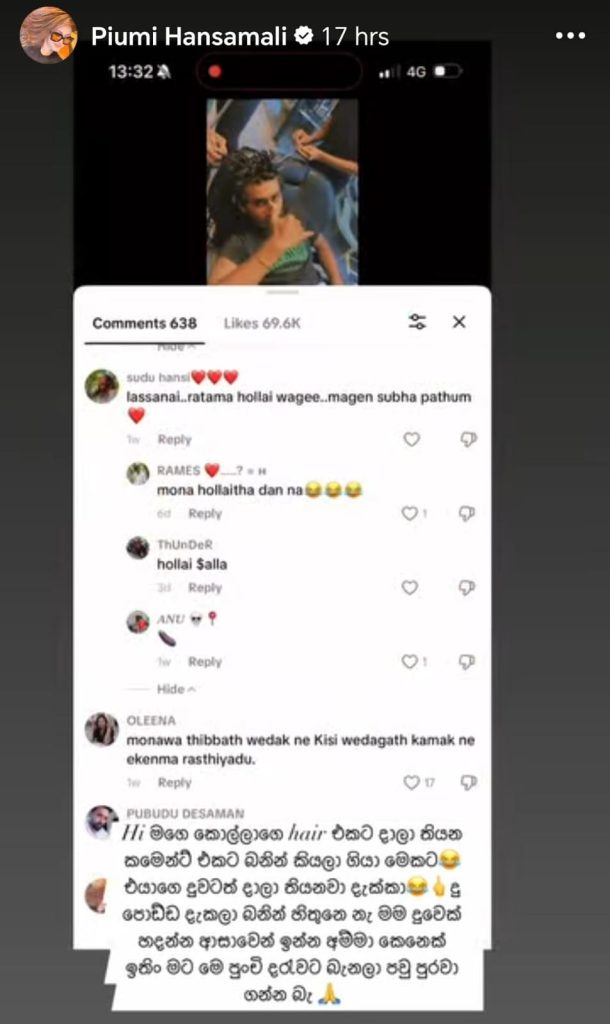
Task: Open the story options overflow menu
Action: (569, 36)
